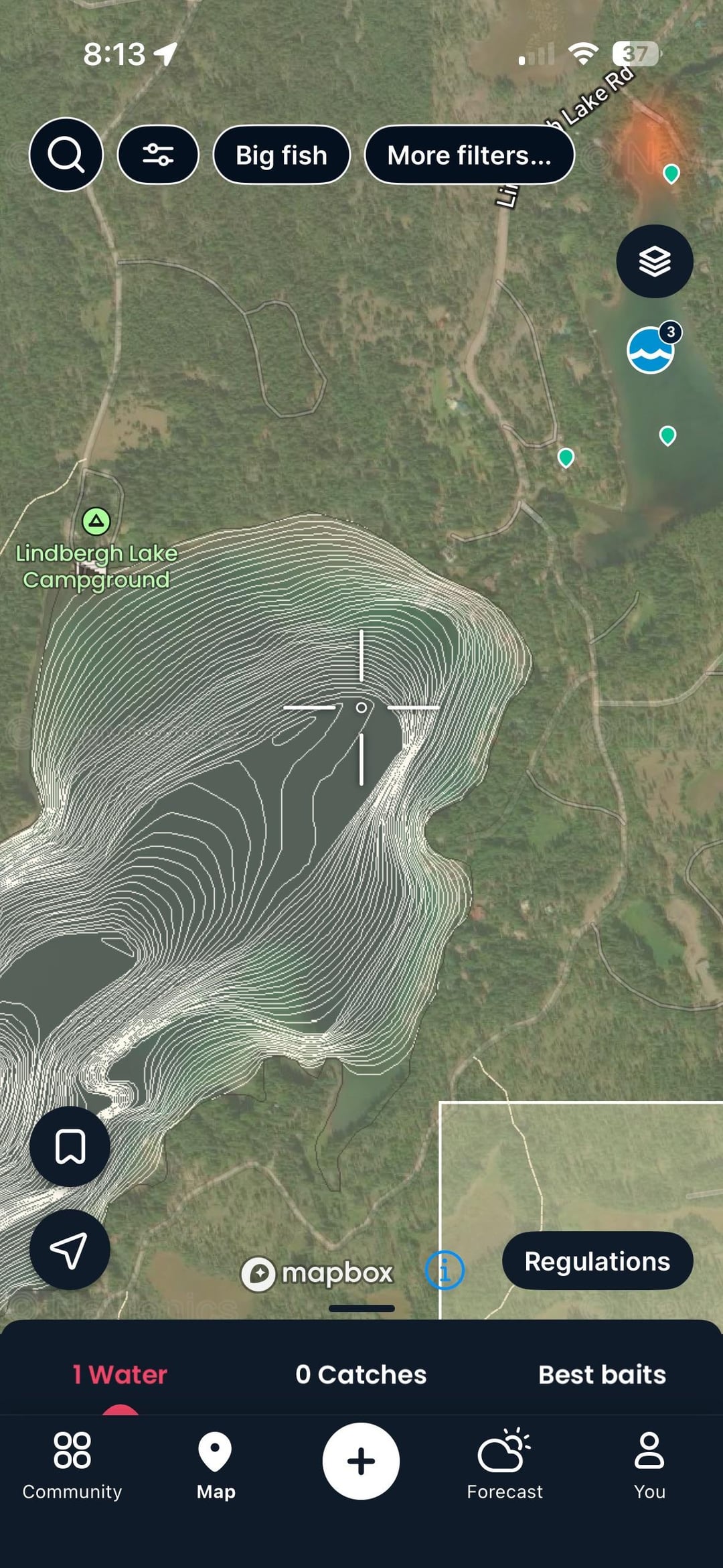723x1568 pixels.
Task: Open the map layers selector
Action: point(654,261)
